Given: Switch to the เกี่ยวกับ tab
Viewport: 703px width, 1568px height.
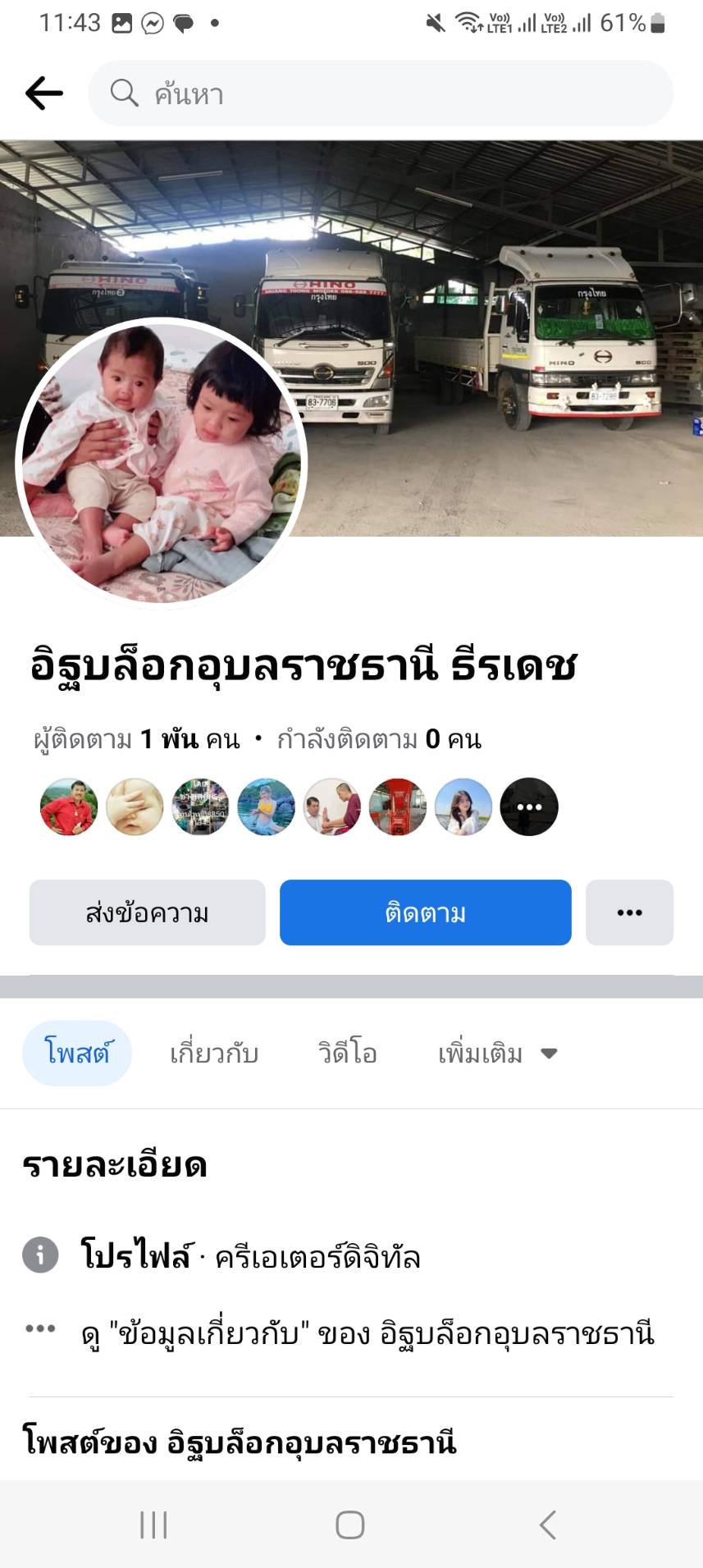Looking at the screenshot, I should point(214,1053).
